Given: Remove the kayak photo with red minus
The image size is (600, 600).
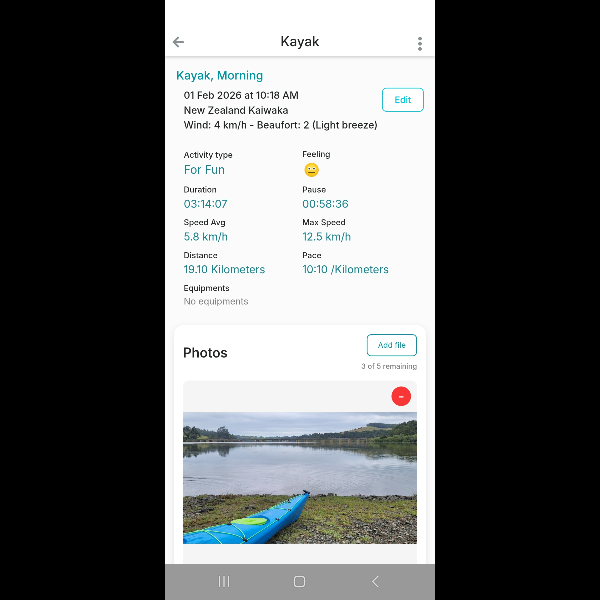Looking at the screenshot, I should click(401, 397).
